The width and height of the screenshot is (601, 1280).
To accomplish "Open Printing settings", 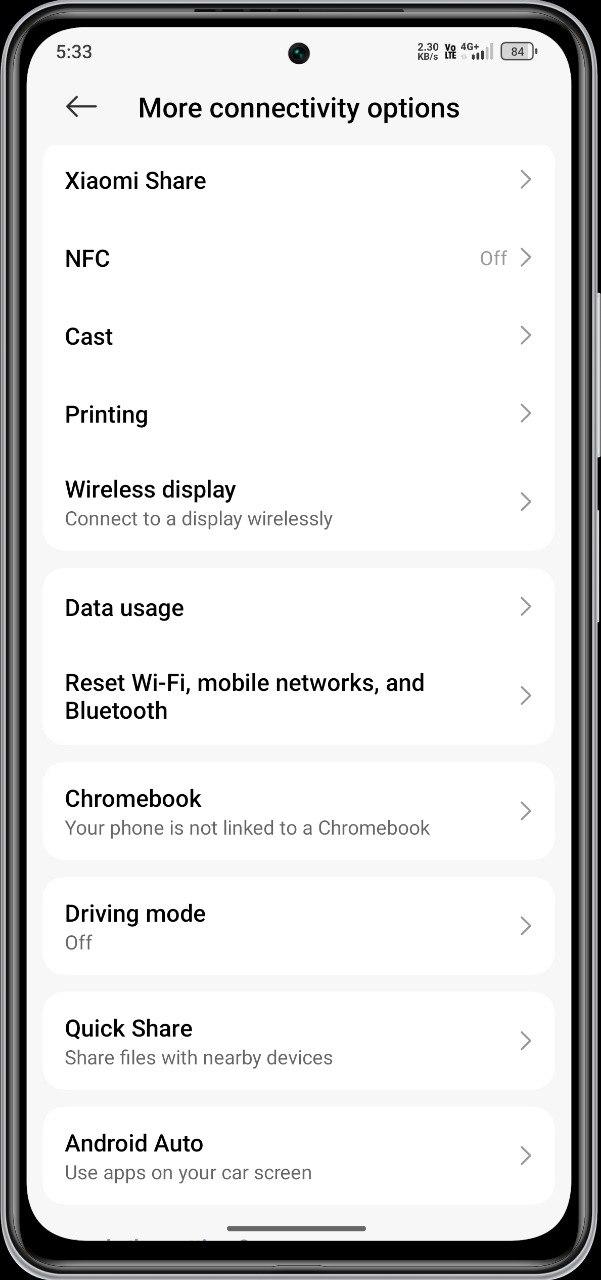I will [x=298, y=415].
